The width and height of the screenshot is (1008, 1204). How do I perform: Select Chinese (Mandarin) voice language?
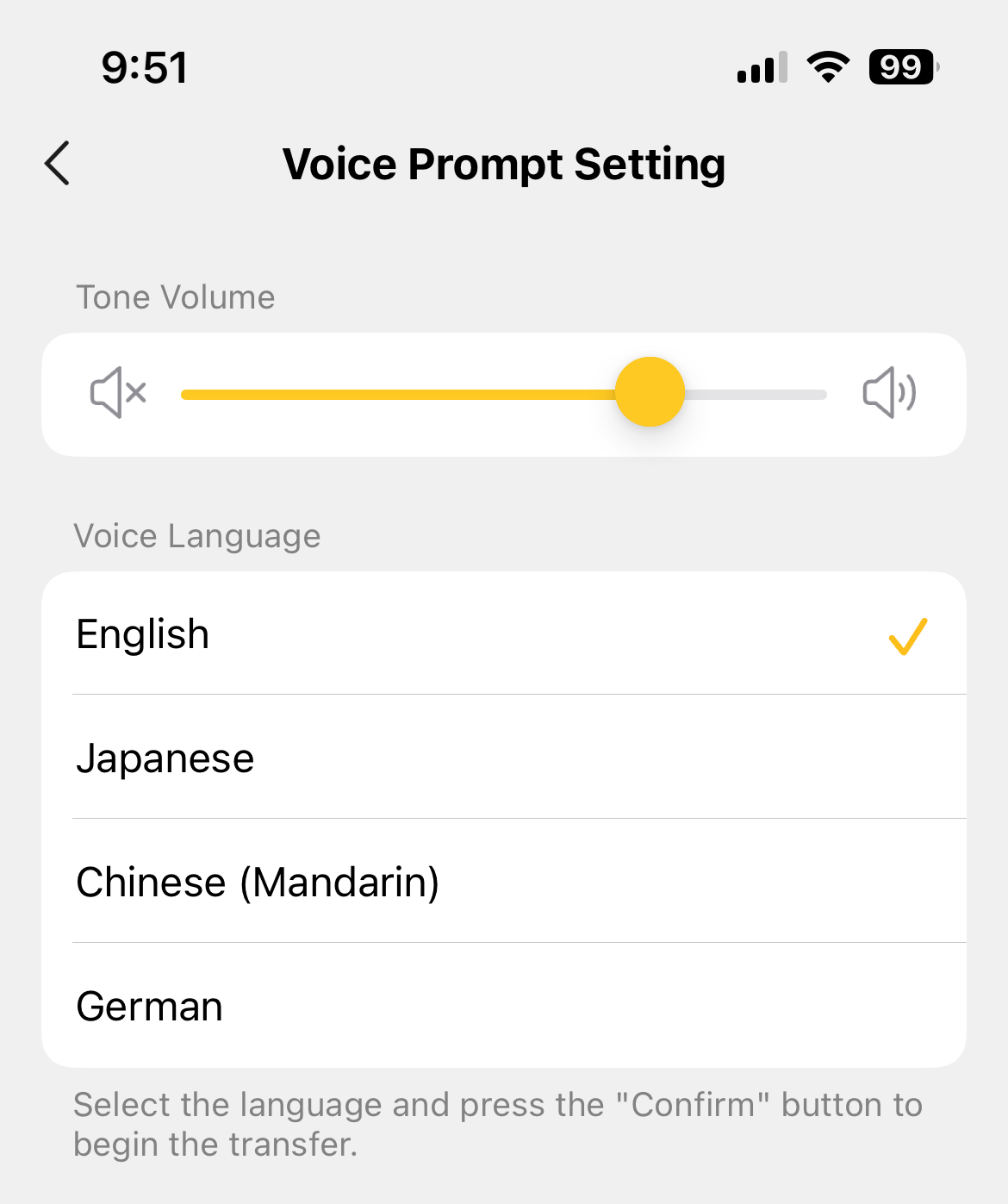504,883
